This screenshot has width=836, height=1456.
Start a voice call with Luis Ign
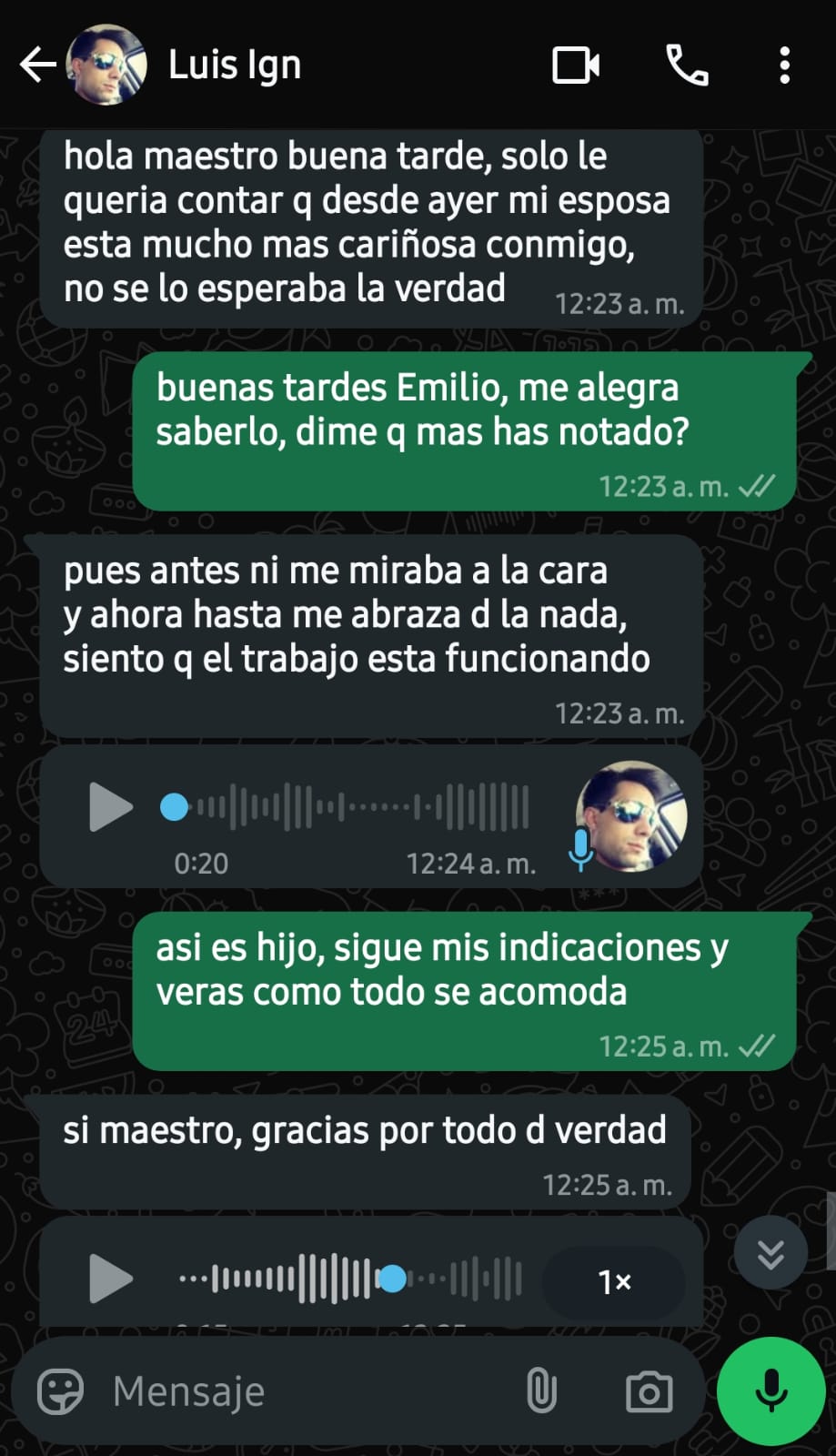point(687,66)
